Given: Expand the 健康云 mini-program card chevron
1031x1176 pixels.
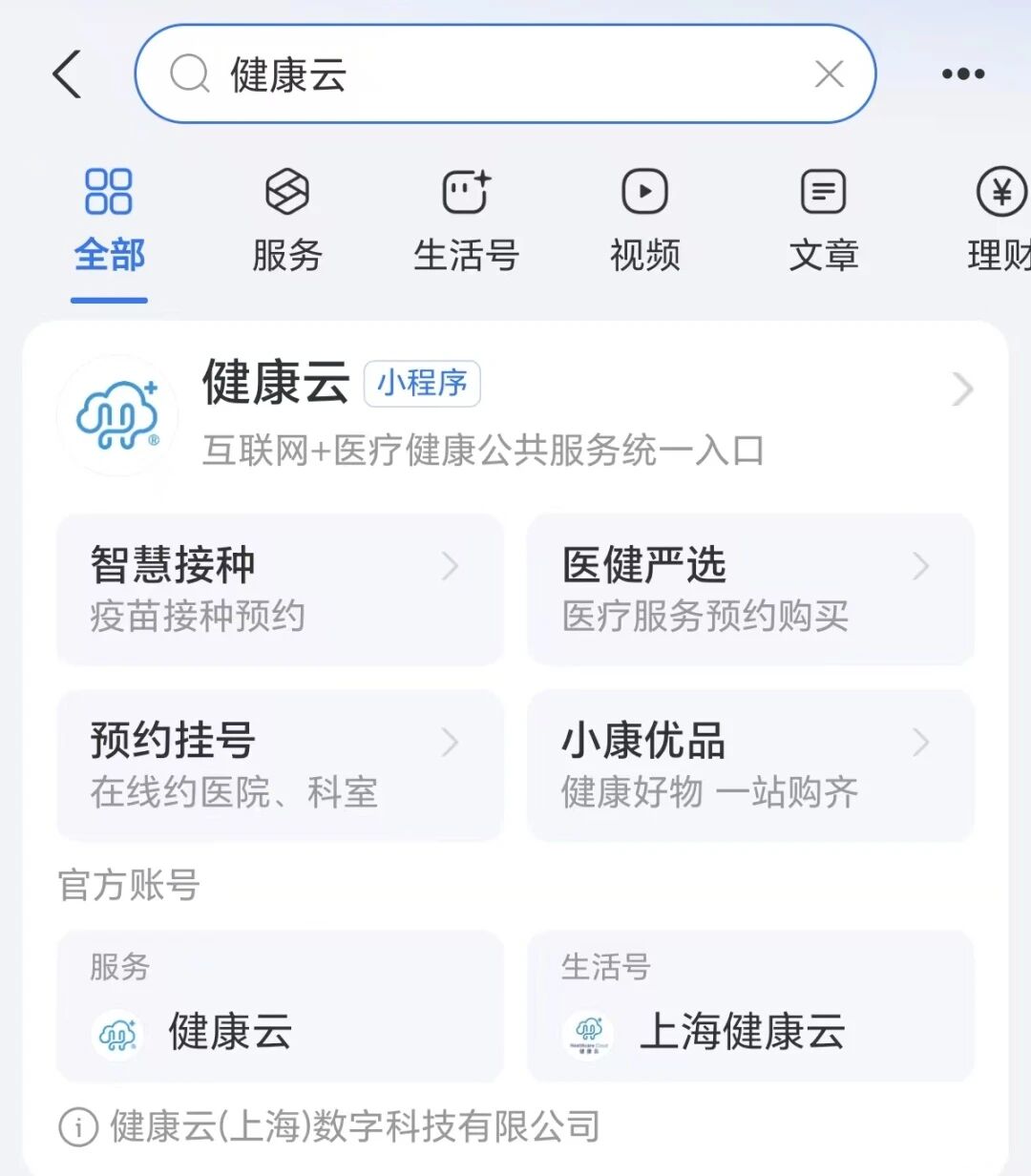Looking at the screenshot, I should click(x=959, y=389).
